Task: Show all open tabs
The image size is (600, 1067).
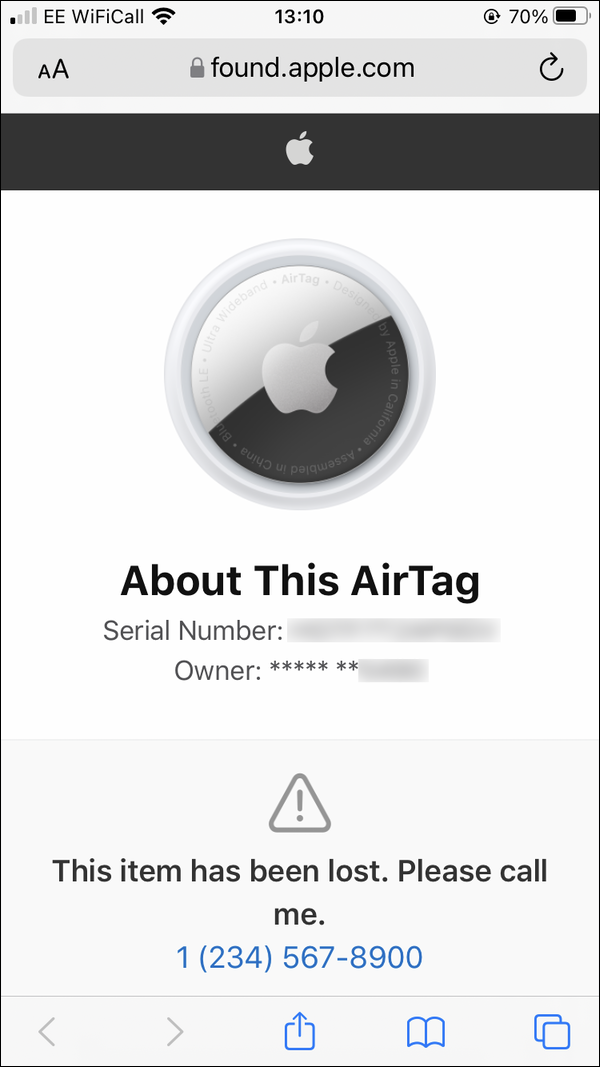Action: click(x=551, y=1031)
